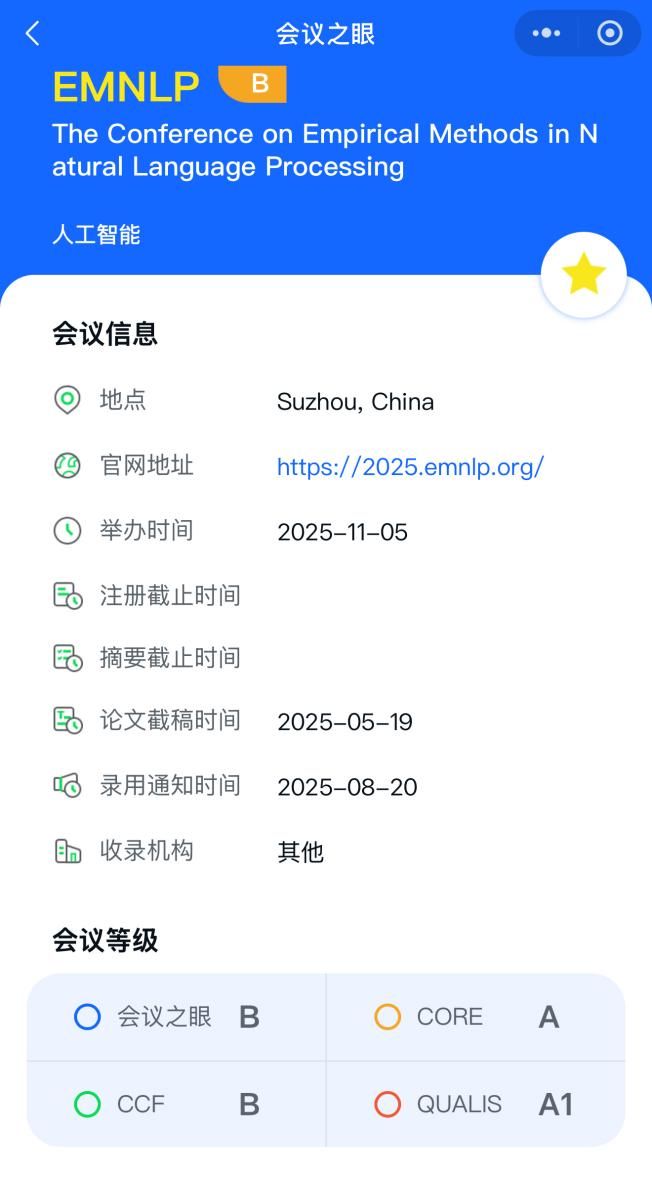Close the mini program via circle icon
Viewport: 652px width, 1178px height.
coord(609,33)
